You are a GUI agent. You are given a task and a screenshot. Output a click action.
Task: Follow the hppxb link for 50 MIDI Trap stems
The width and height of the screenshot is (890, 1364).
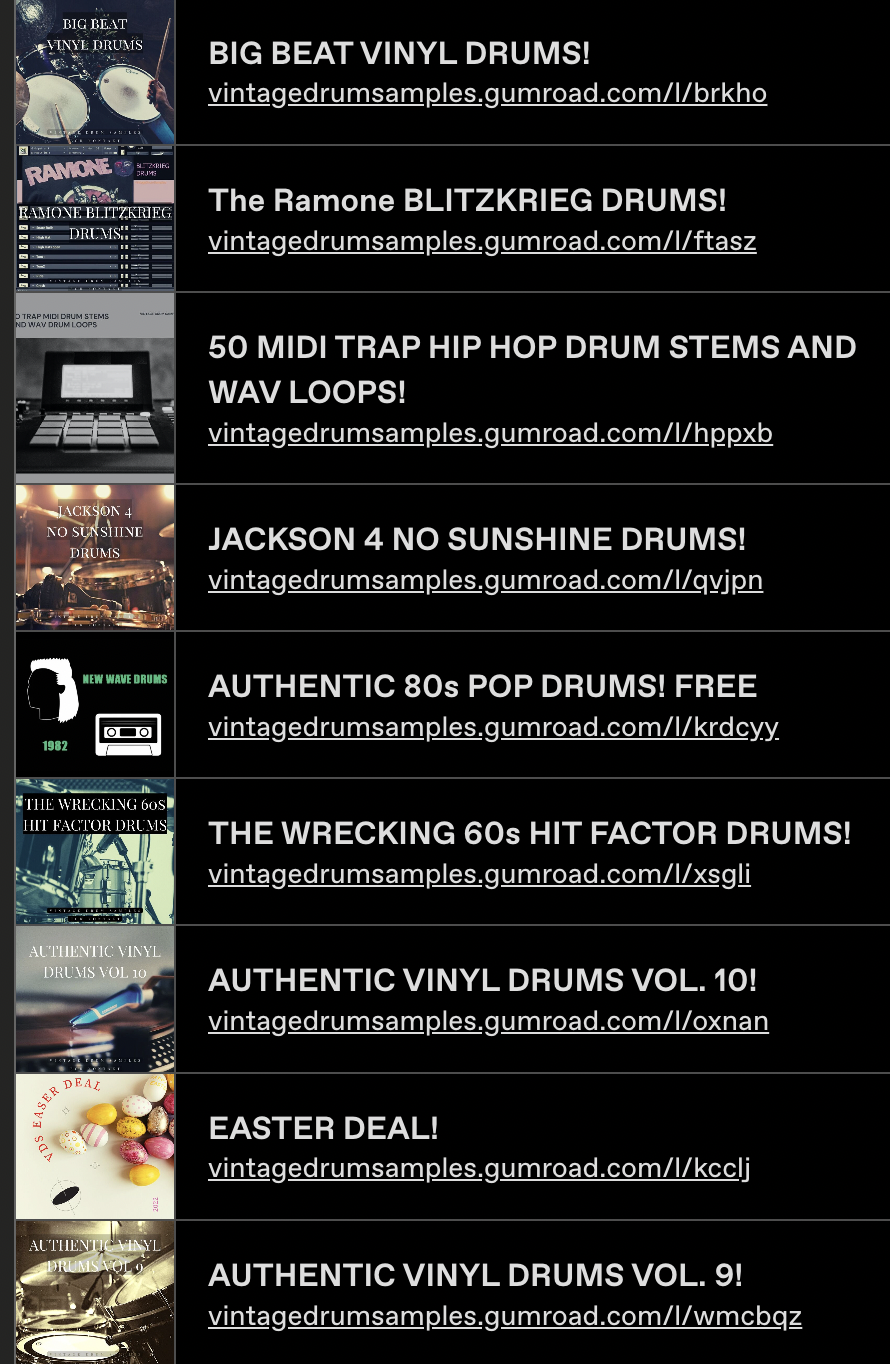coord(490,433)
